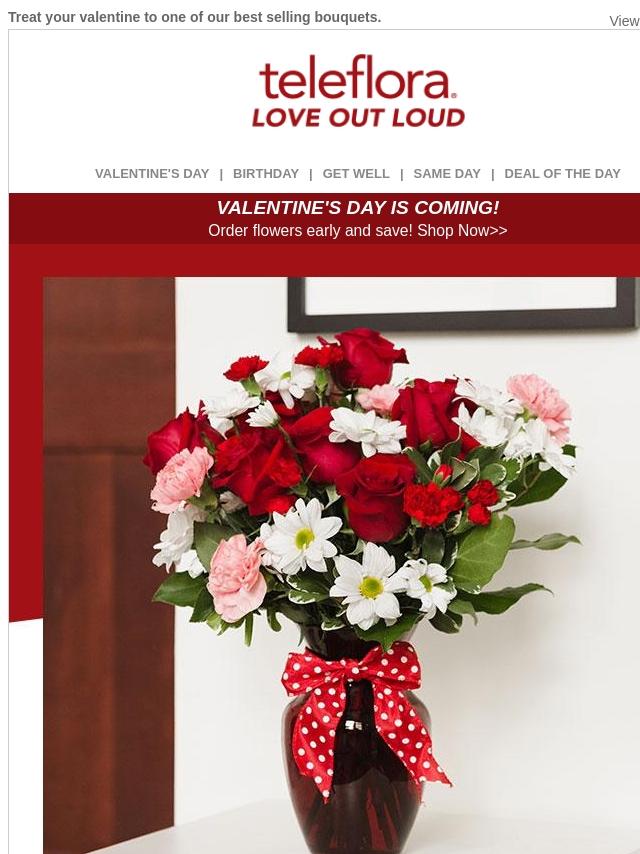The image size is (640, 854).
Task: Go to the Birthday flowers link
Action: (265, 173)
